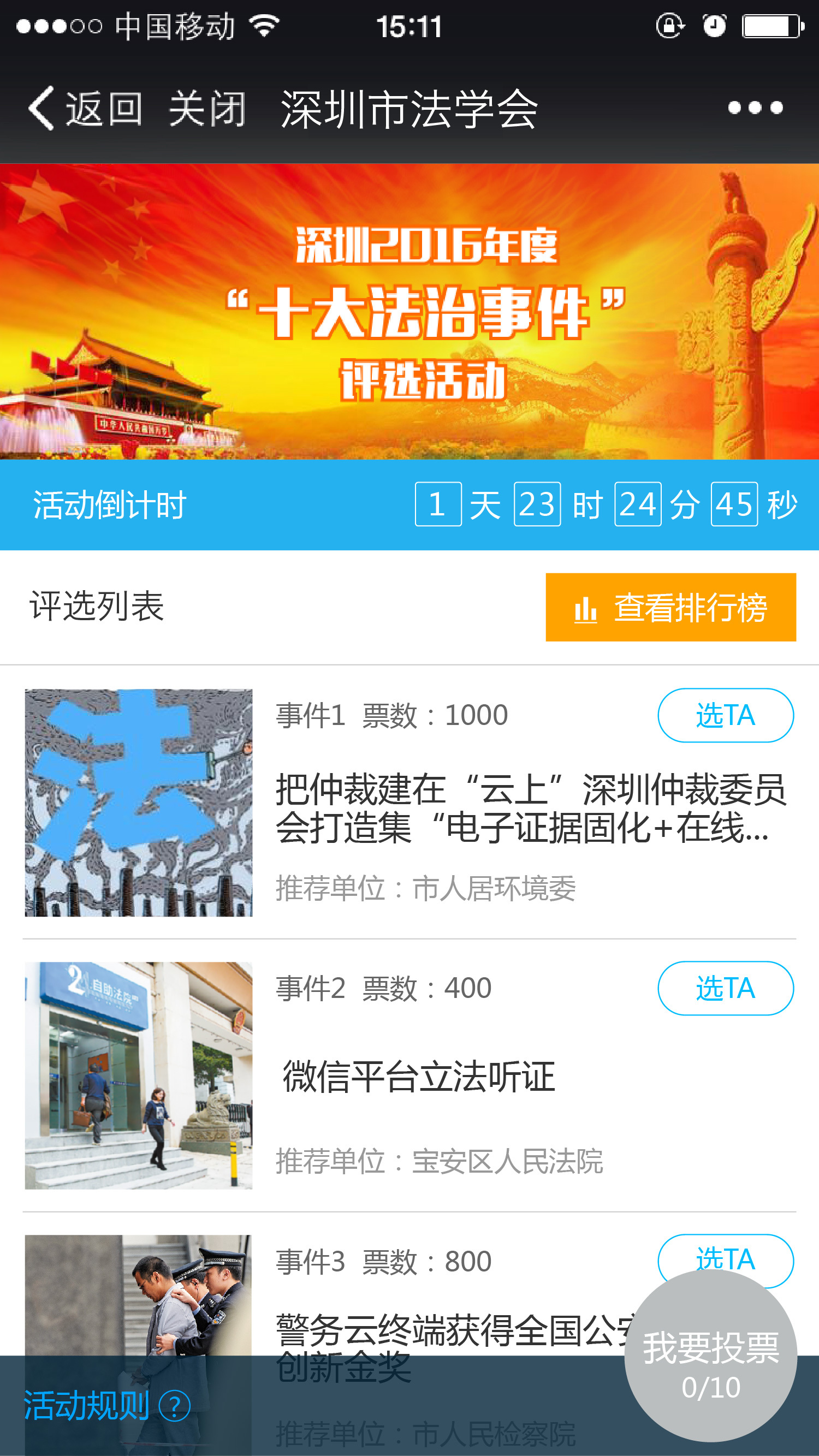Viewport: 819px width, 1456px height.
Task: Select 返回 in the navigation bar
Action: coord(103,109)
